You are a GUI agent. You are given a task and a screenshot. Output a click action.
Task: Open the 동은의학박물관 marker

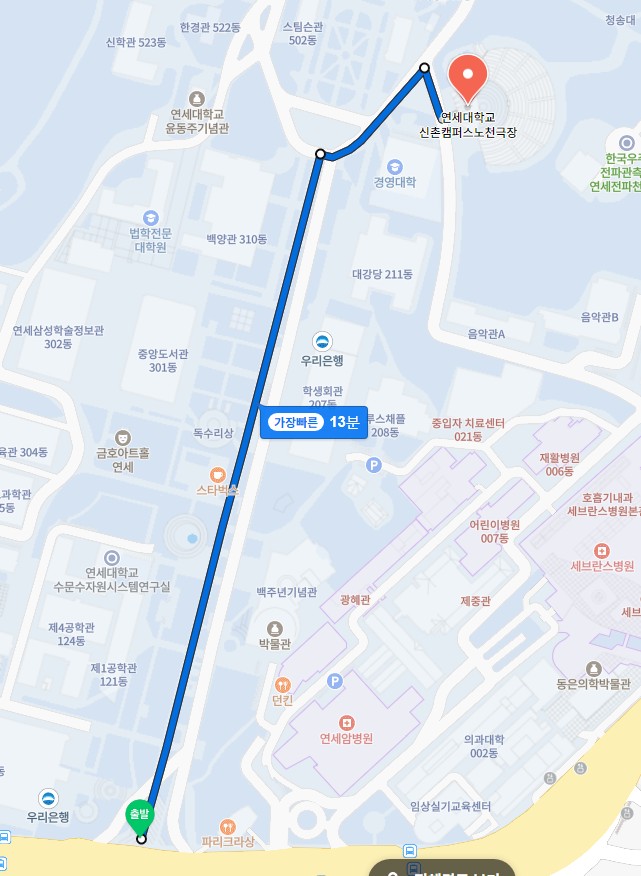pyautogui.click(x=594, y=668)
